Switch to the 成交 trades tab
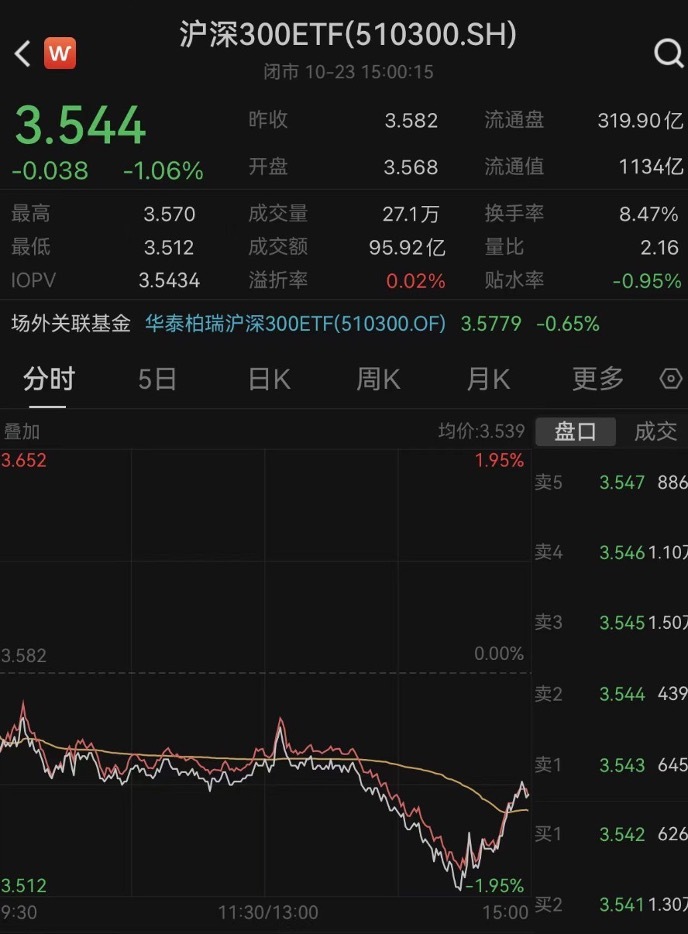The image size is (688, 934). coord(655,431)
